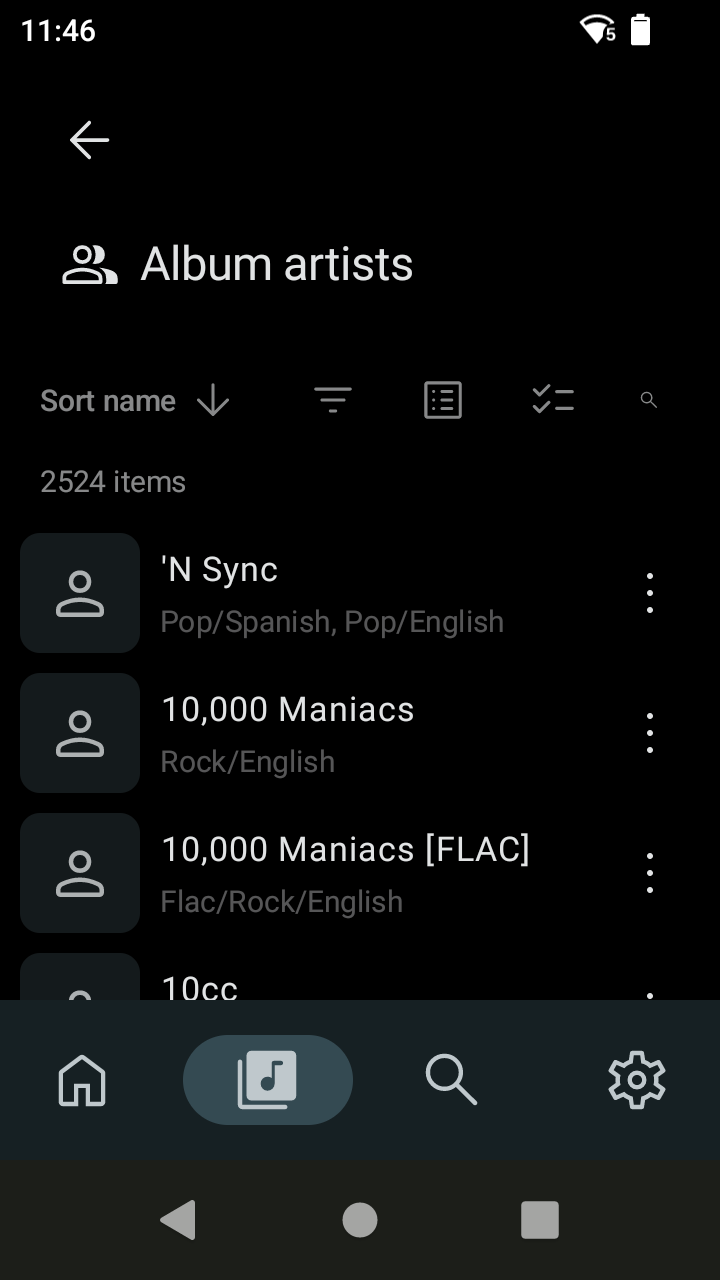Image resolution: width=720 pixels, height=1280 pixels.
Task: Open the 10cc artist
Action: tap(330, 977)
